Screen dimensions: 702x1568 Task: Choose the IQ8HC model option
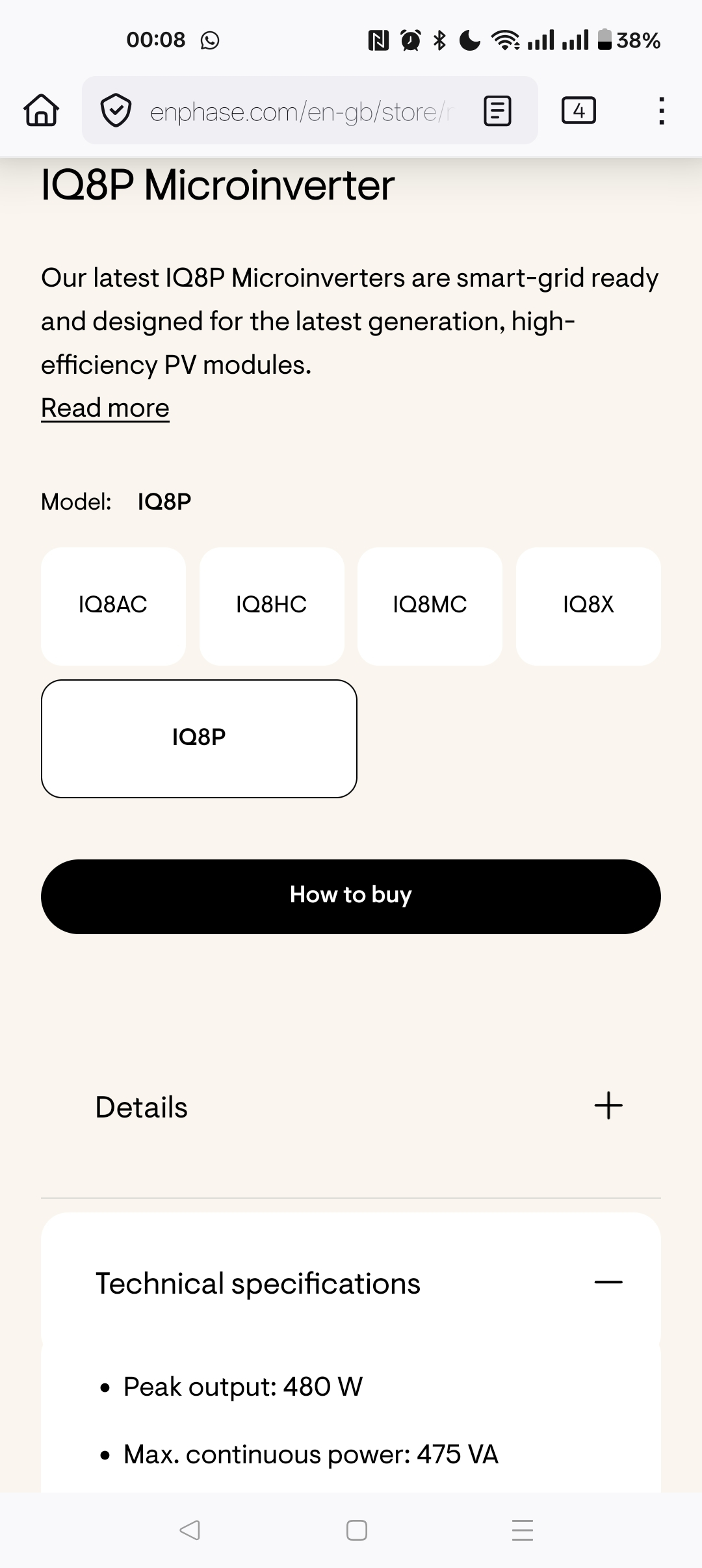click(272, 605)
